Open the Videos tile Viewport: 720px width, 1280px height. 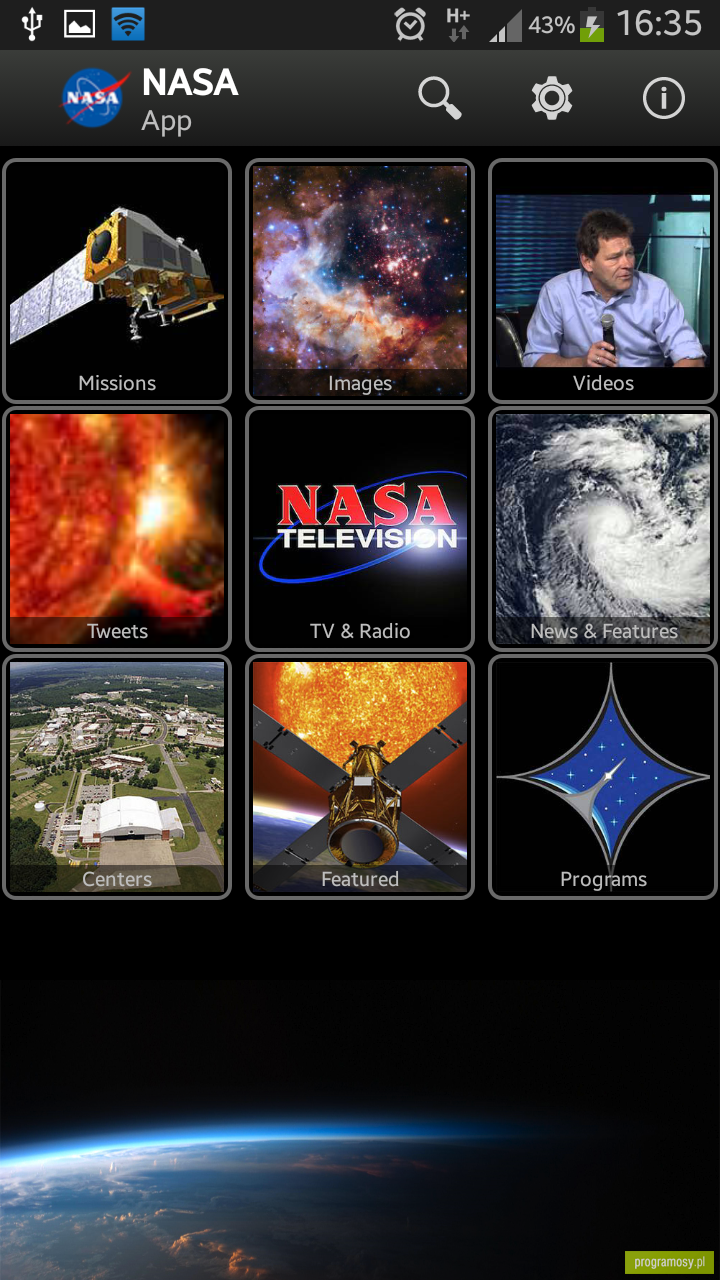point(603,281)
